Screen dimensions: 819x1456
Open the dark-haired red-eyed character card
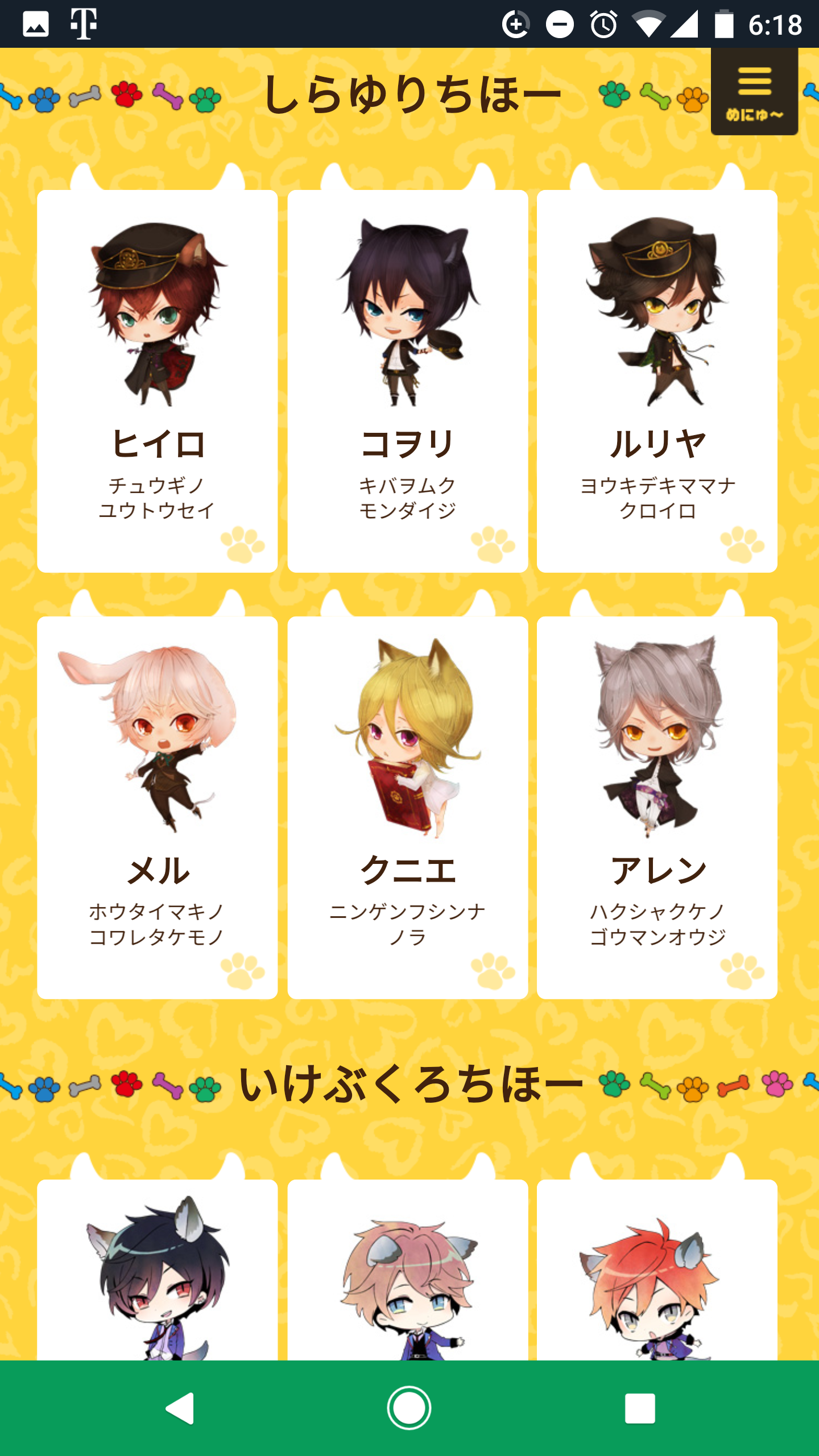pyautogui.click(x=157, y=1274)
